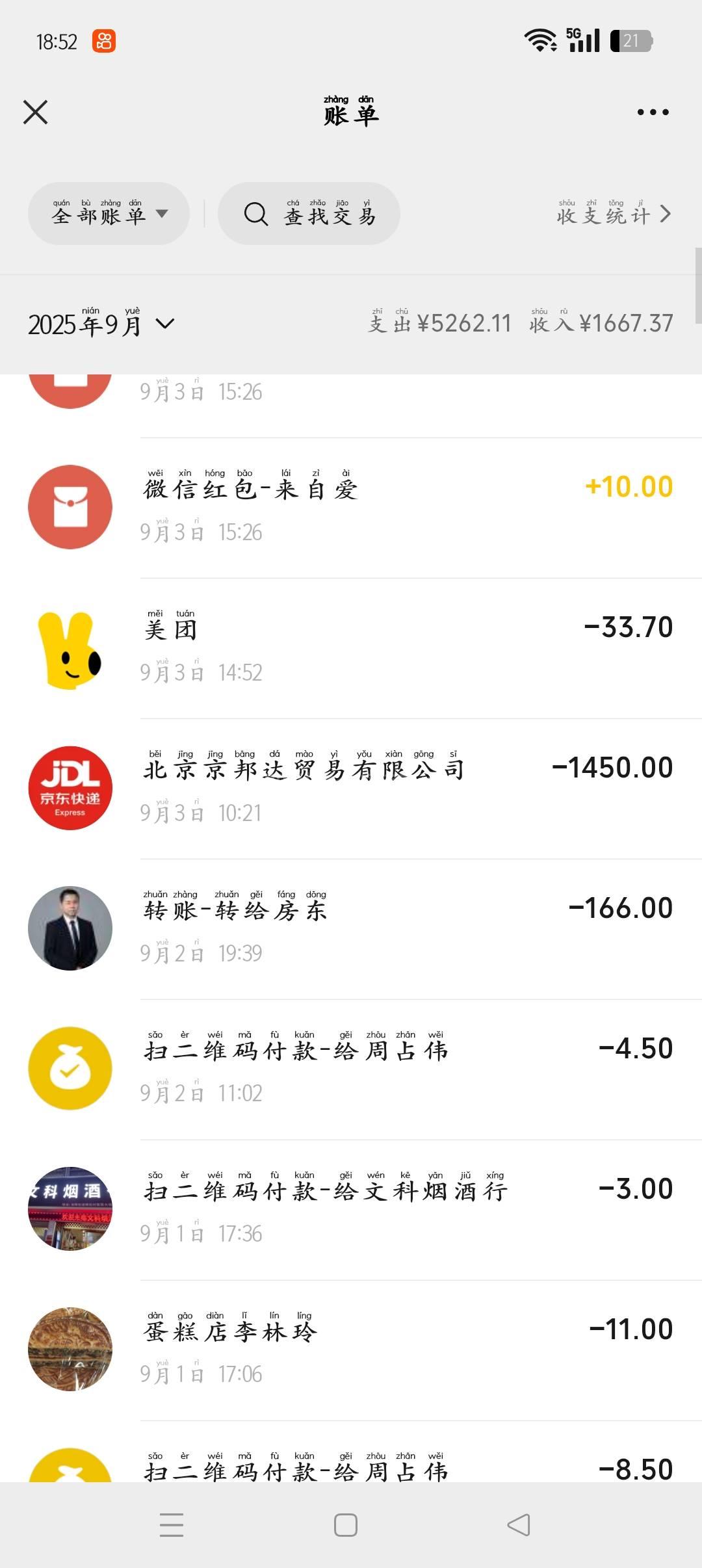Tap the 查找交易 search box
This screenshot has width=702, height=1568.
click(x=309, y=214)
